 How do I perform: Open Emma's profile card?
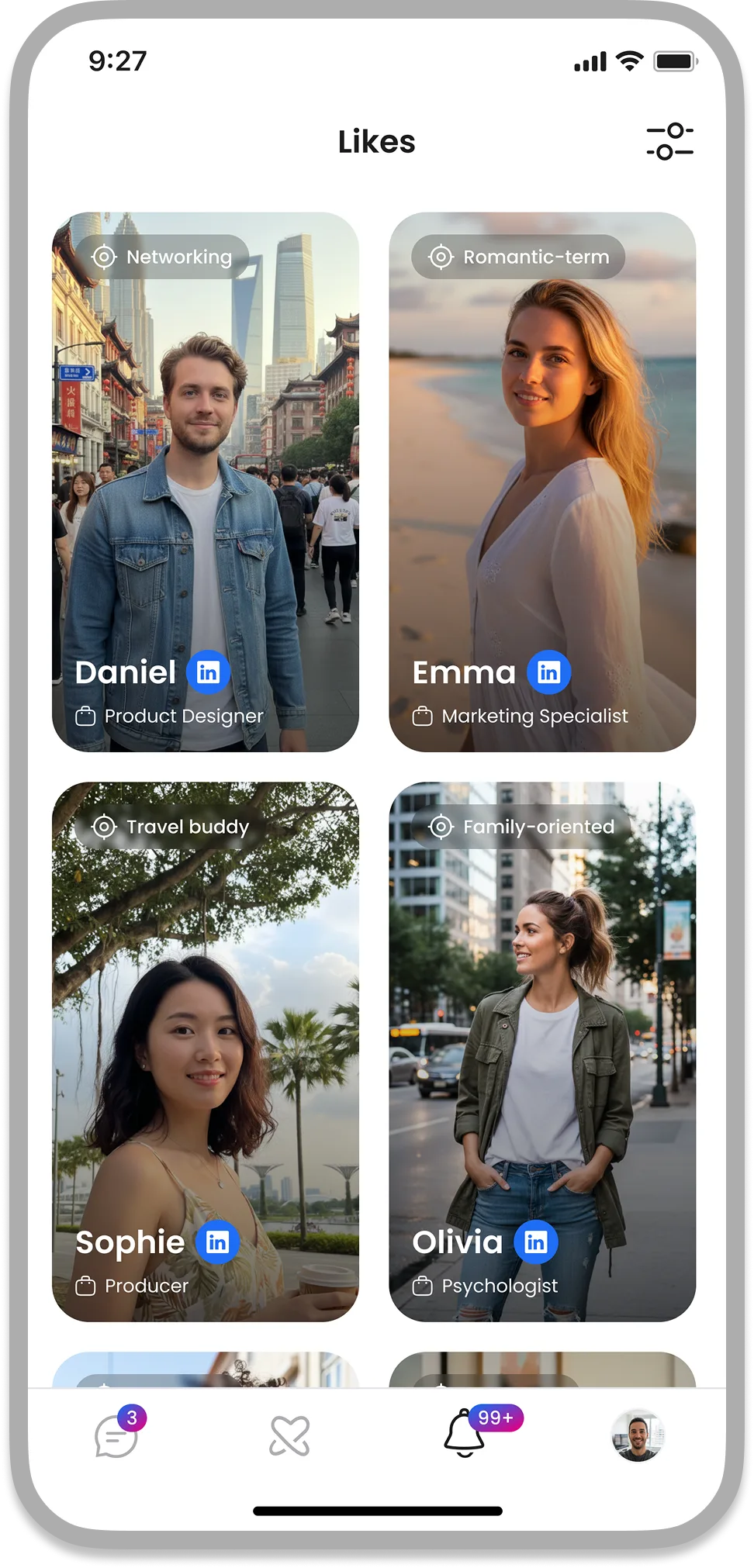(541, 481)
